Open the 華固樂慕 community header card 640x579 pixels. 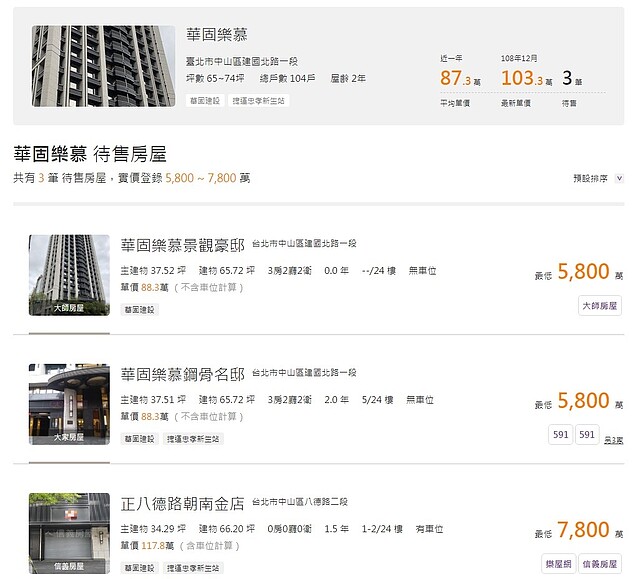[217, 34]
